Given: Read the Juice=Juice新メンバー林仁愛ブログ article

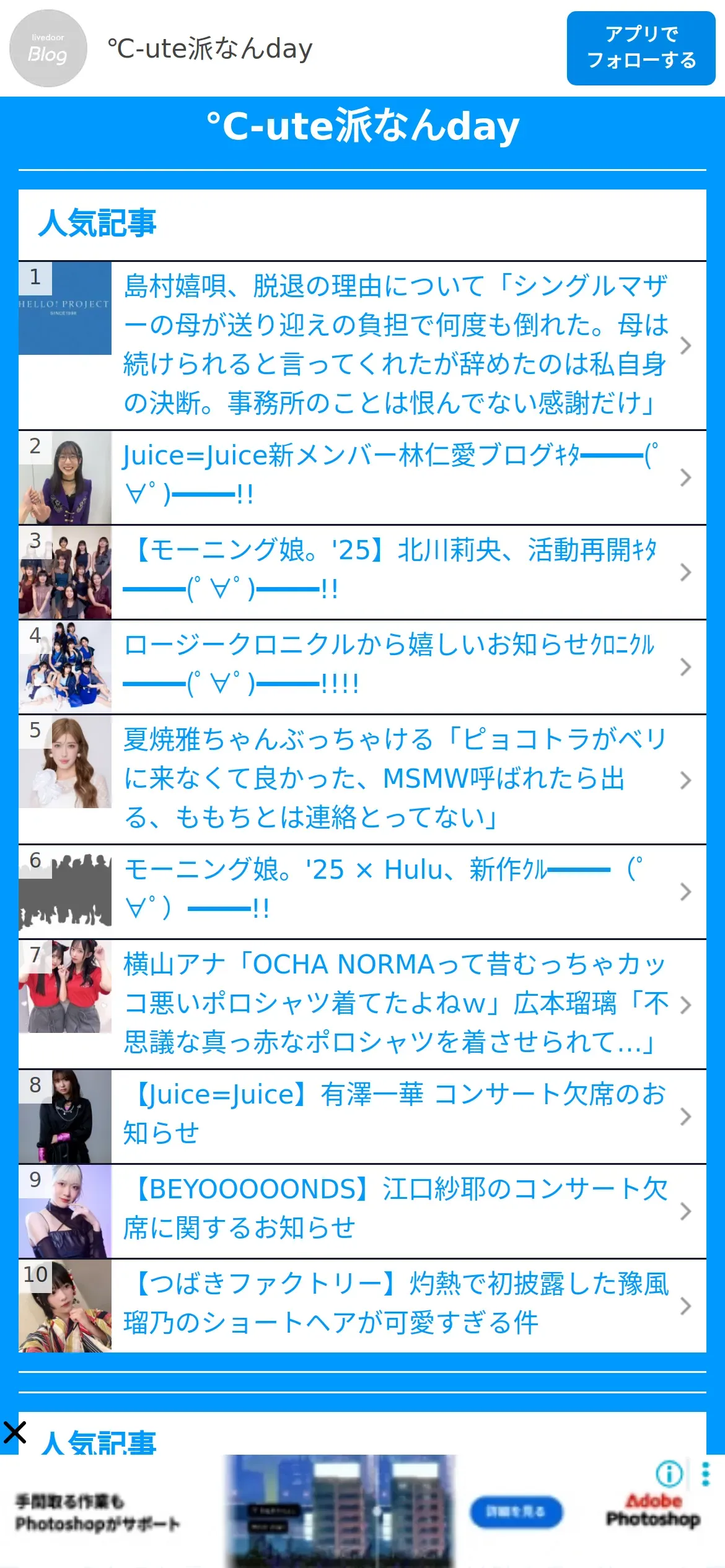Looking at the screenshot, I should pyautogui.click(x=389, y=475).
